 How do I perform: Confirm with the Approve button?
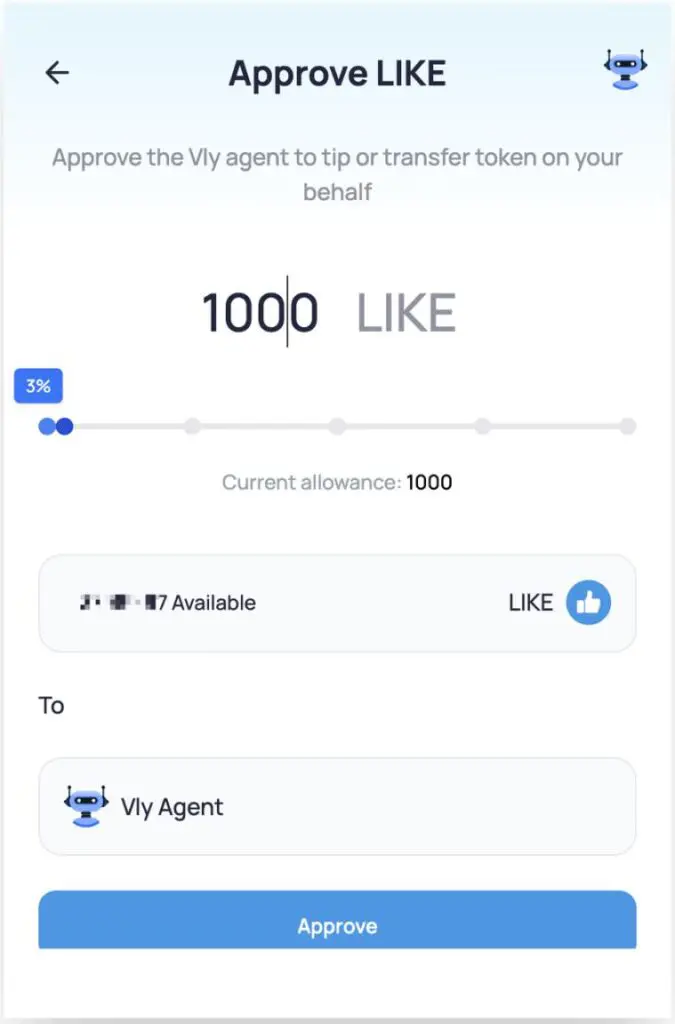click(337, 923)
